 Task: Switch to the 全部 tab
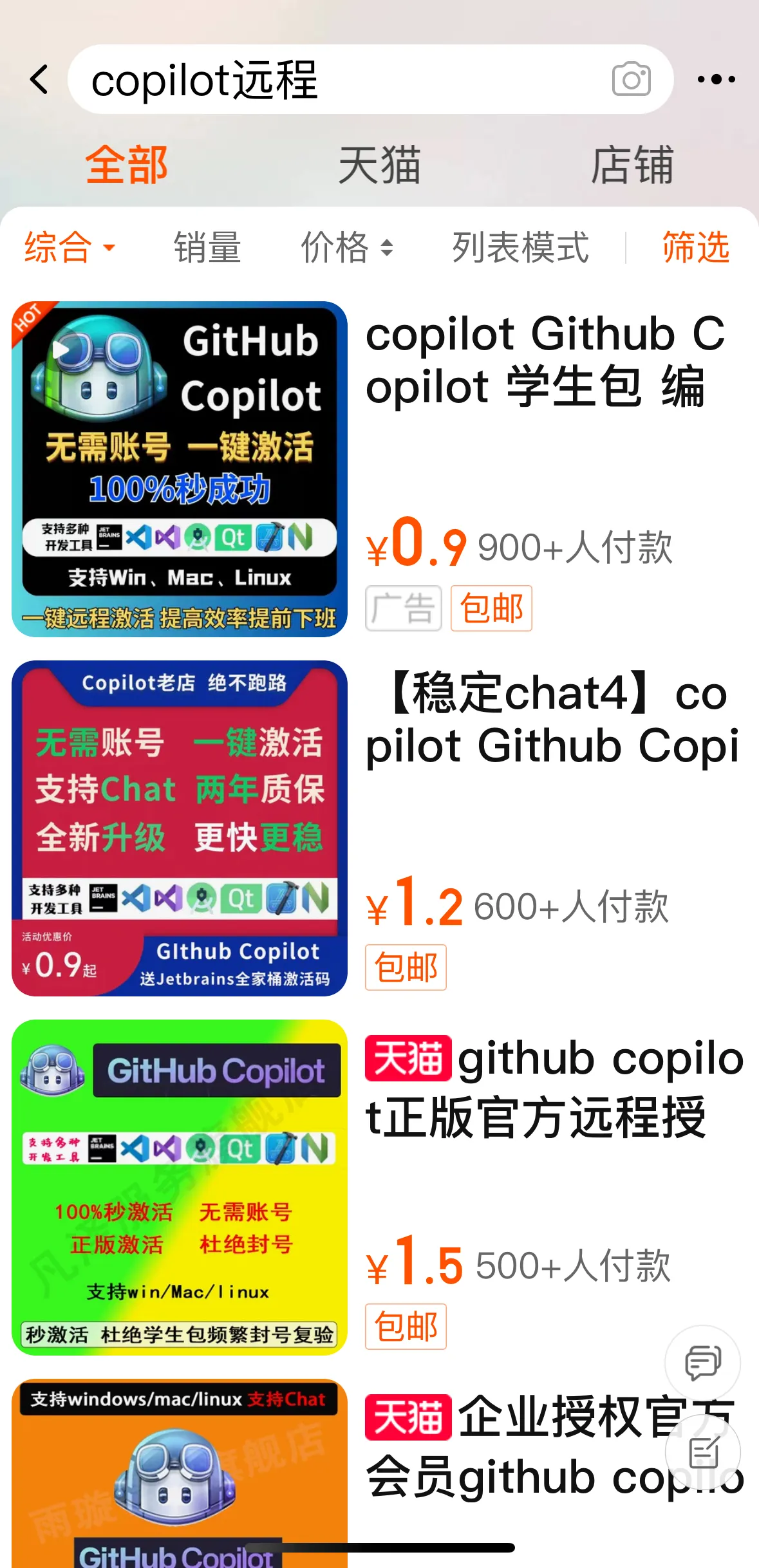point(126,165)
